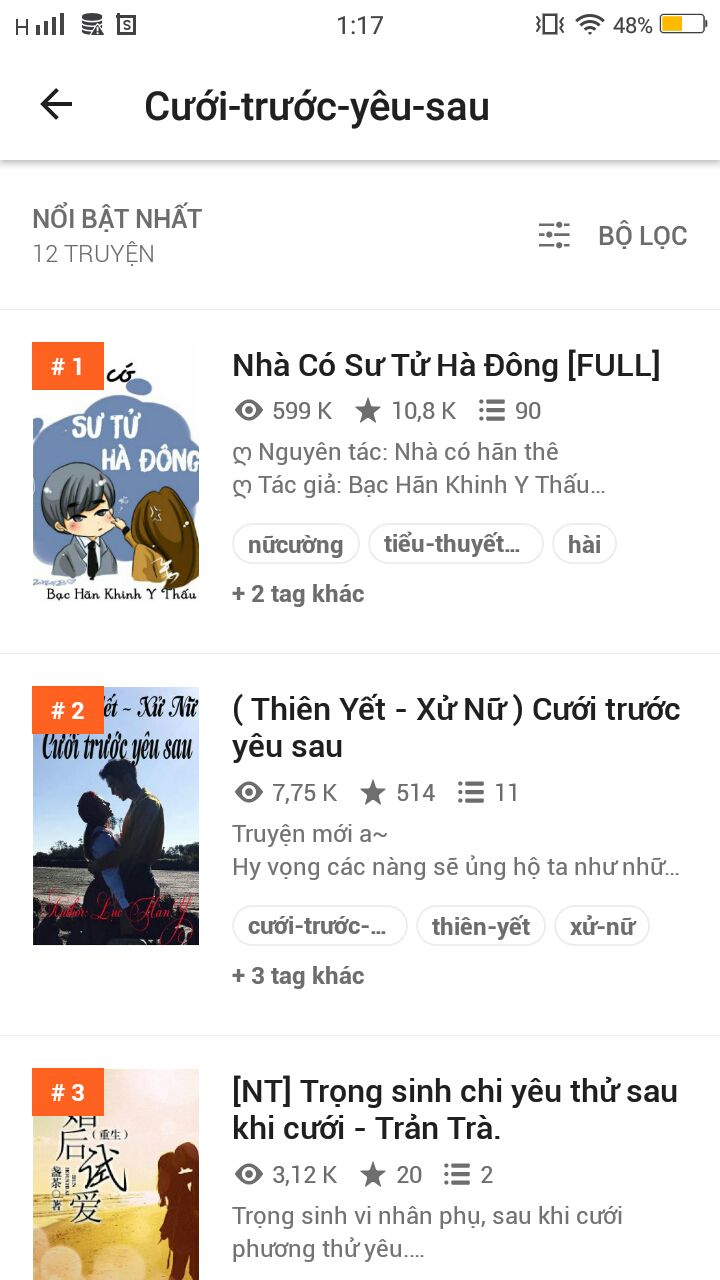Go back using the arrow icon
This screenshot has width=720, height=1280.
56,105
